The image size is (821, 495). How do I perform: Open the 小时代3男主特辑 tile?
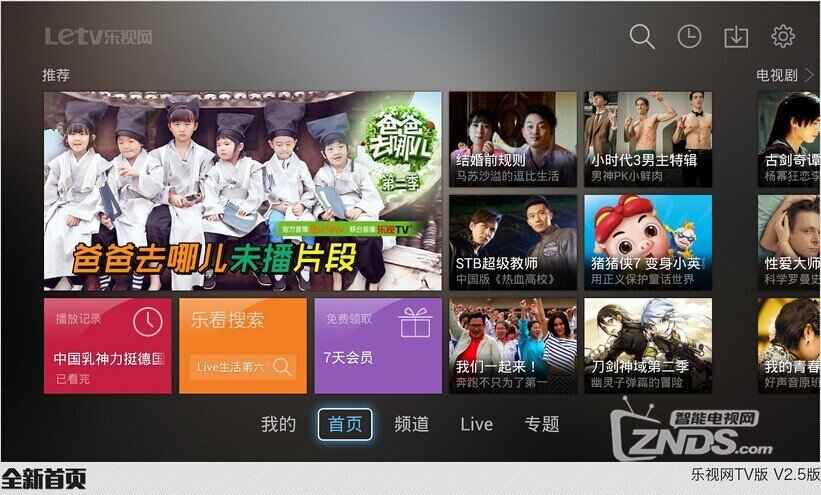pyautogui.click(x=648, y=139)
